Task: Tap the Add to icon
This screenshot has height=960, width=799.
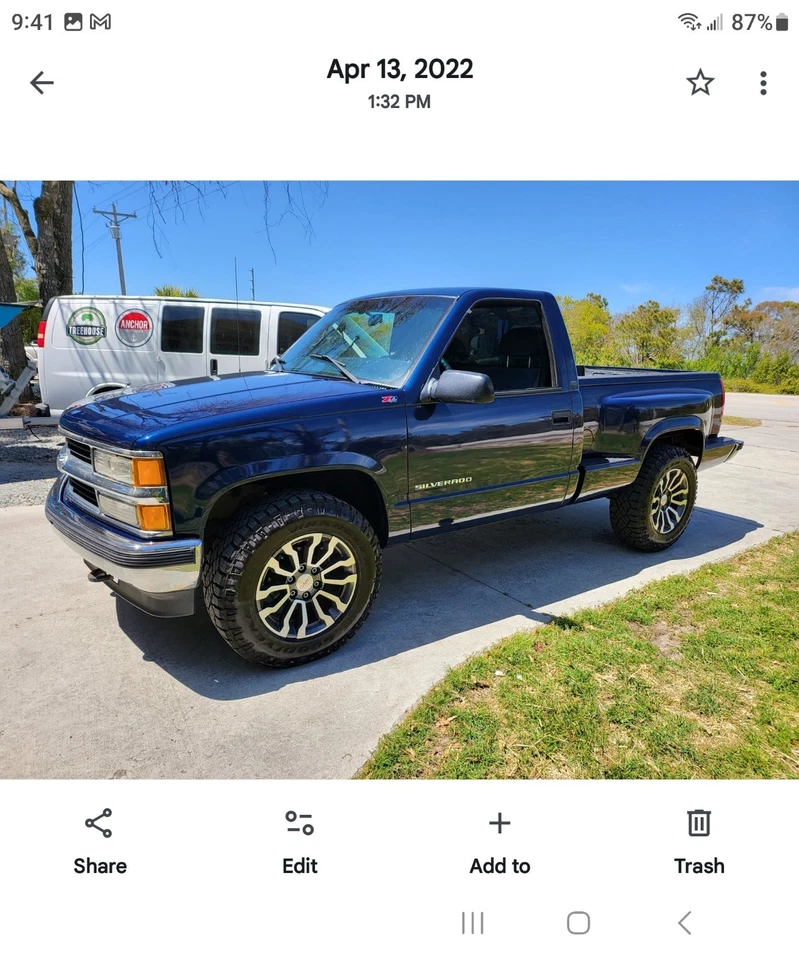Action: point(499,823)
